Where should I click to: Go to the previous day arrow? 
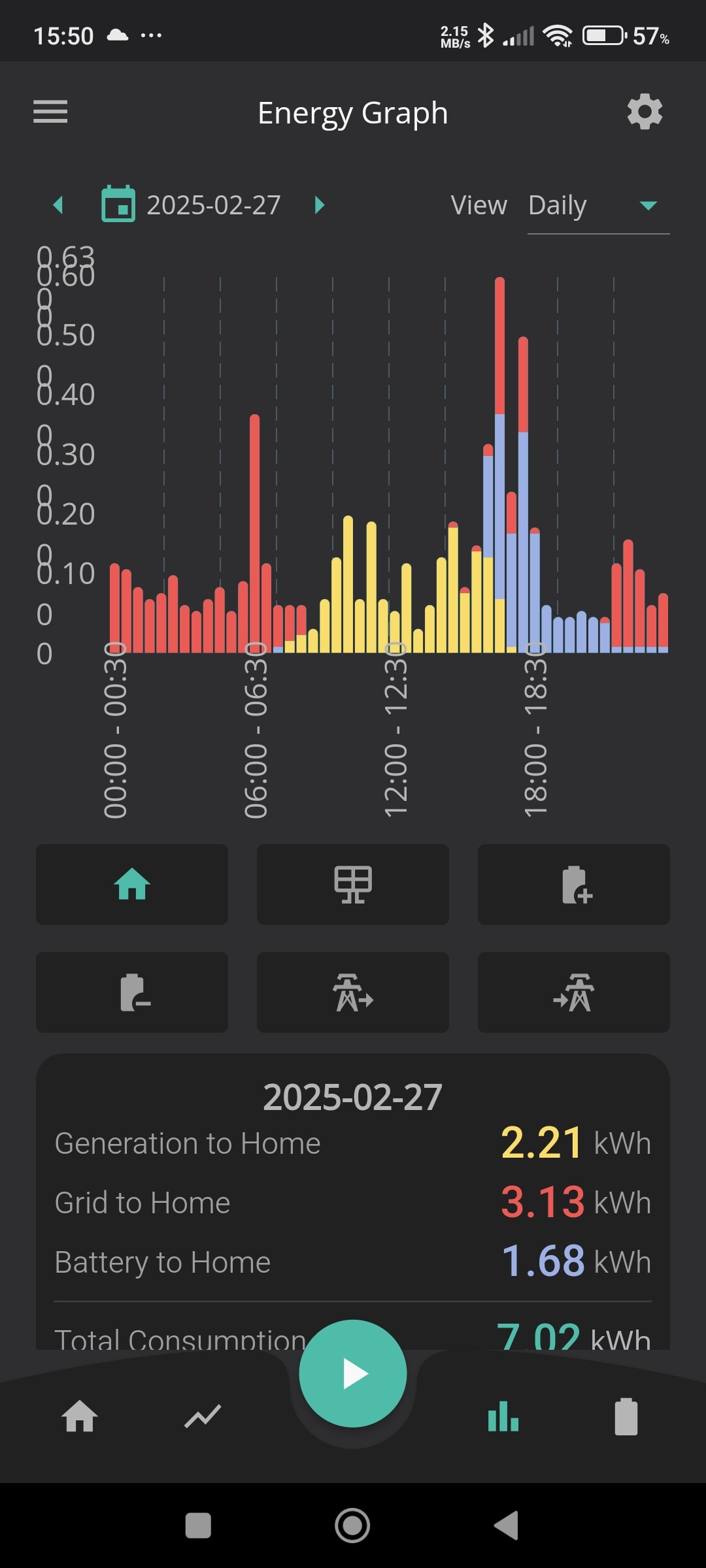point(58,205)
